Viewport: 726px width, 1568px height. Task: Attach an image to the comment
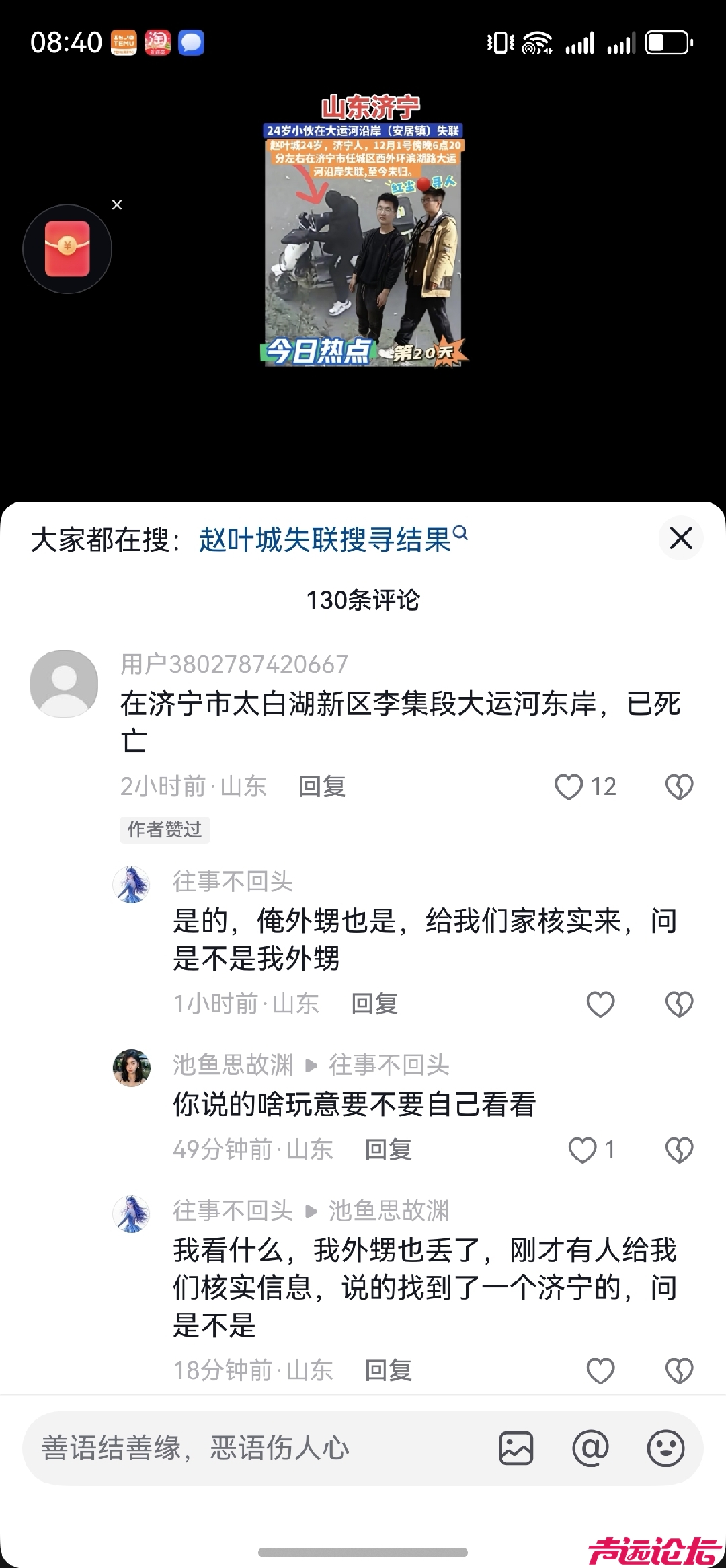click(x=516, y=1448)
